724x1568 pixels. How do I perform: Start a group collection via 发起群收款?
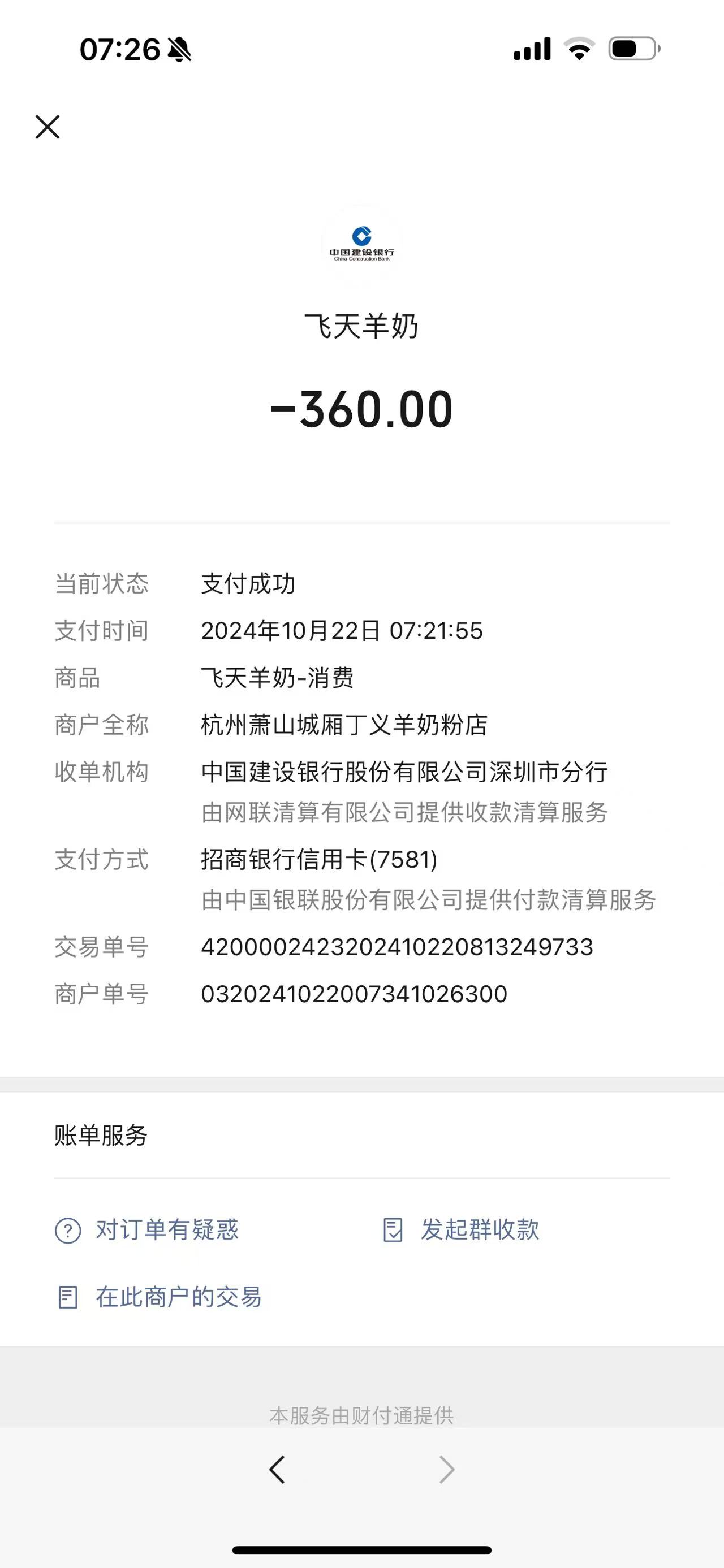(462, 1230)
